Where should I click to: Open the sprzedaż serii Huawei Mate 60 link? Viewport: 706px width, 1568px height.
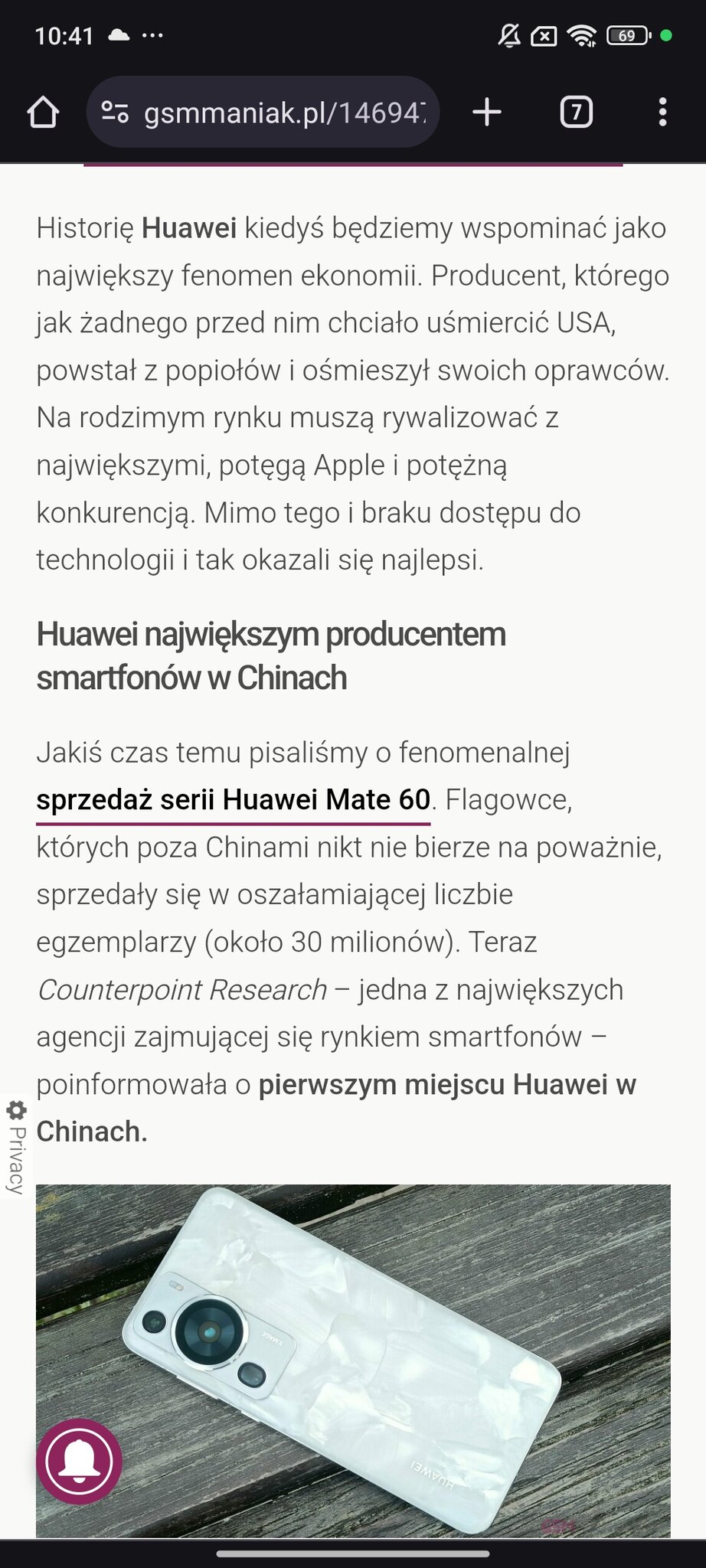233,800
